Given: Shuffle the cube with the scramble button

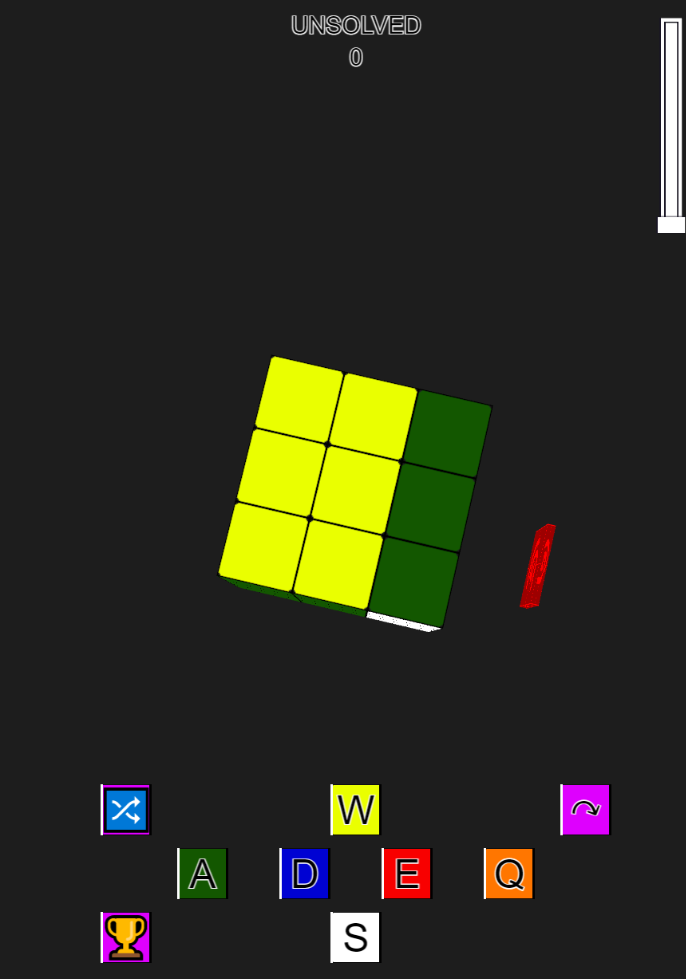Looking at the screenshot, I should 126,810.
